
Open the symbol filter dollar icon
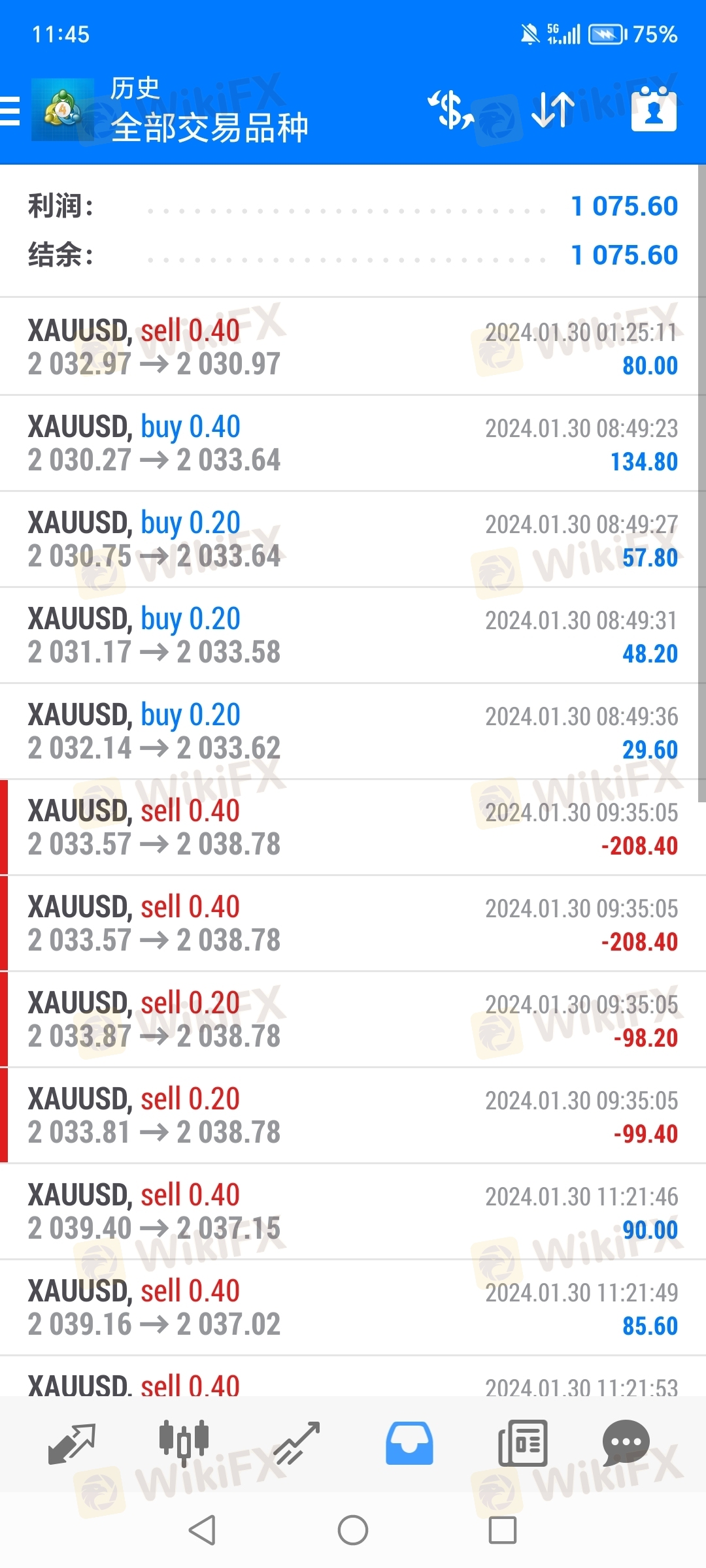pyautogui.click(x=451, y=110)
